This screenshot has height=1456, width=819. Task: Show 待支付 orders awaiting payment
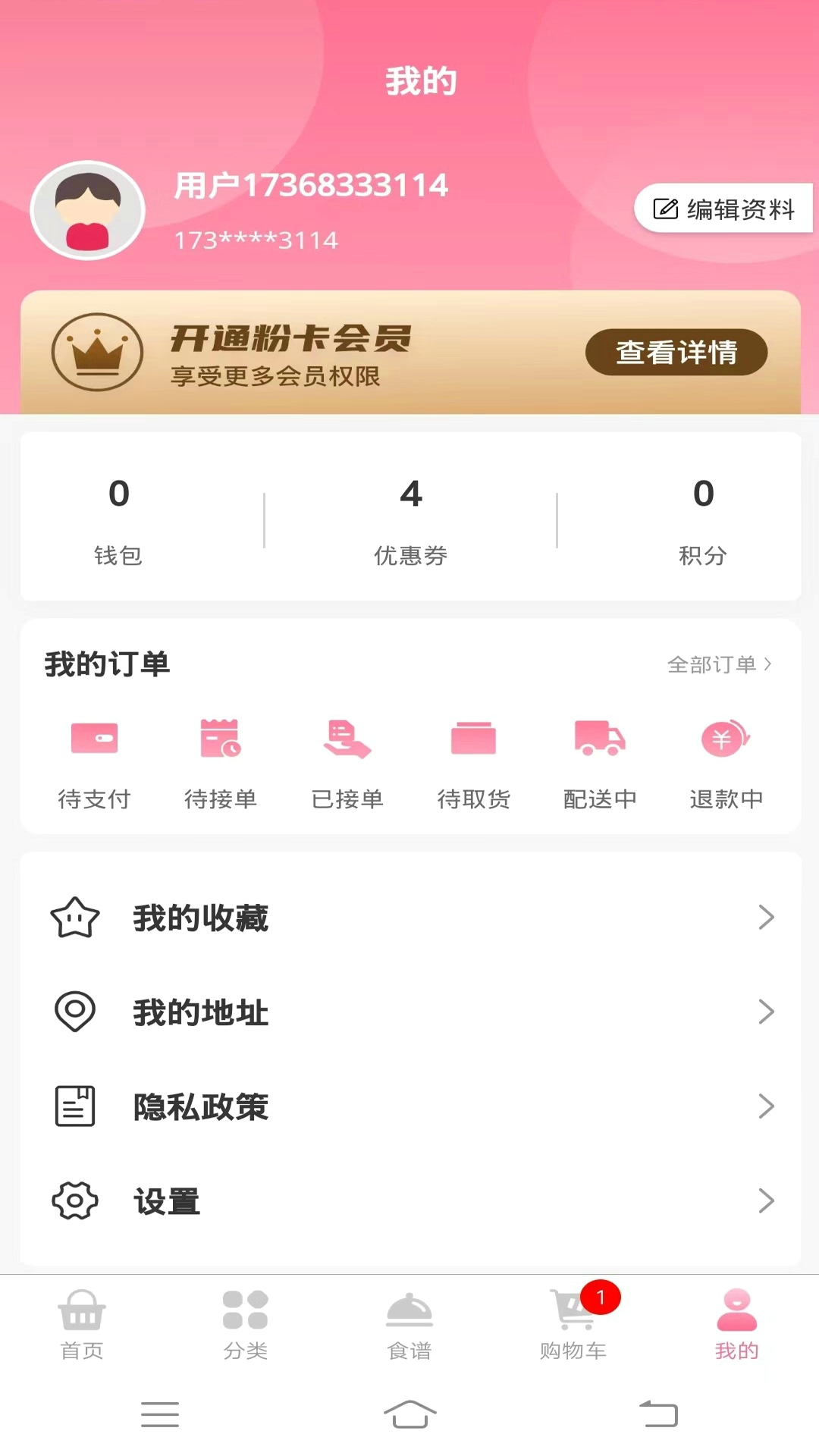94,761
